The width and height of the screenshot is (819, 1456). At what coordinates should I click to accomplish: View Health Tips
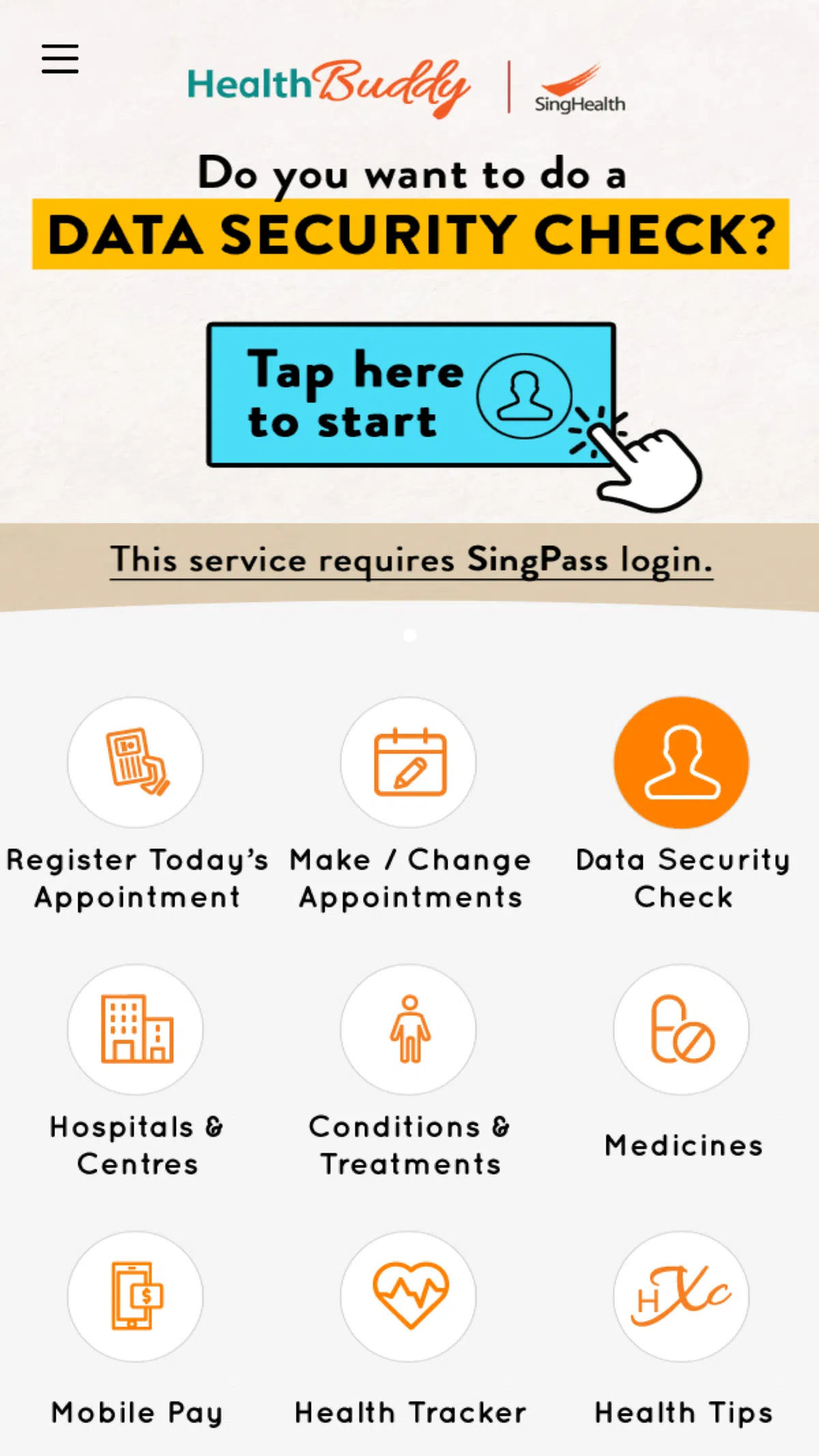coord(681,1296)
